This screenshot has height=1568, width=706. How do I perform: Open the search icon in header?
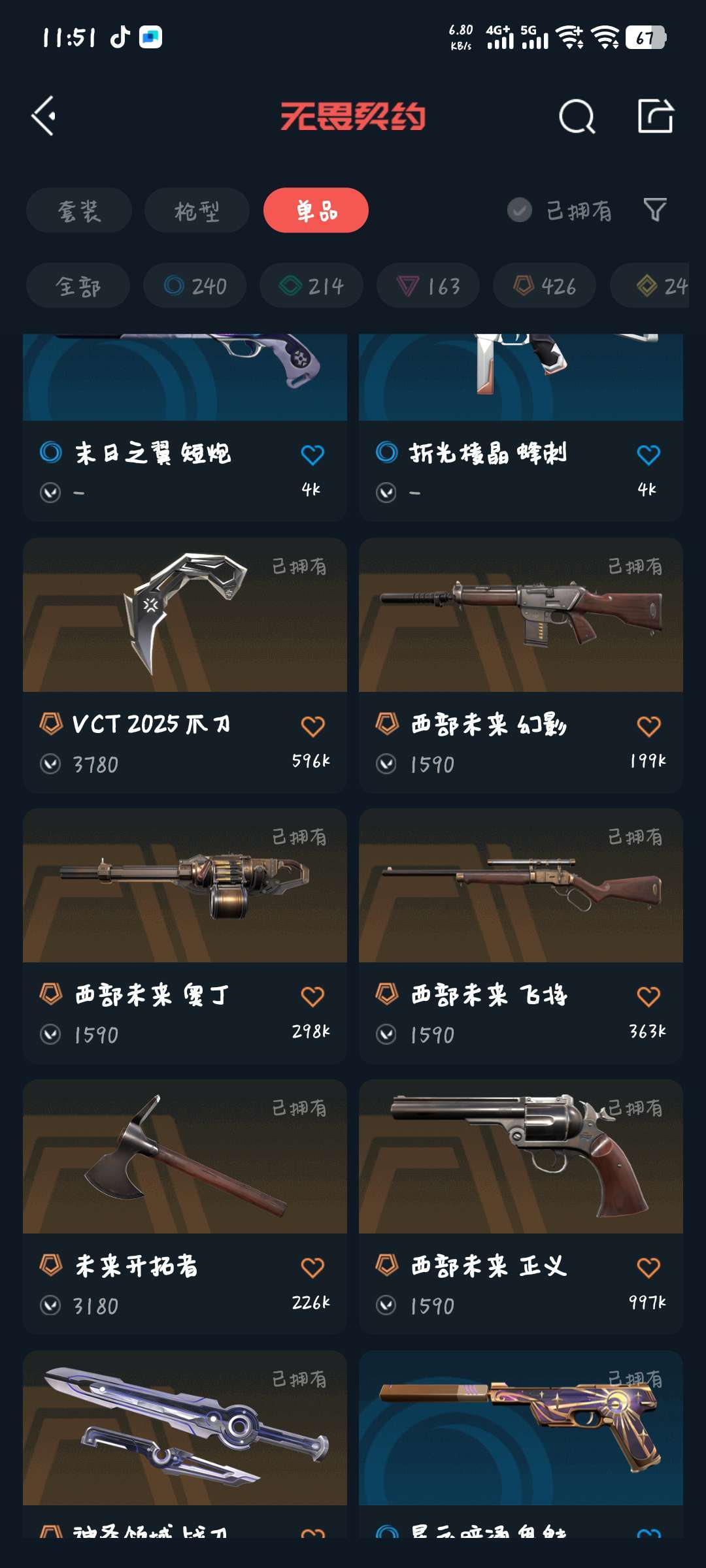pyautogui.click(x=577, y=117)
